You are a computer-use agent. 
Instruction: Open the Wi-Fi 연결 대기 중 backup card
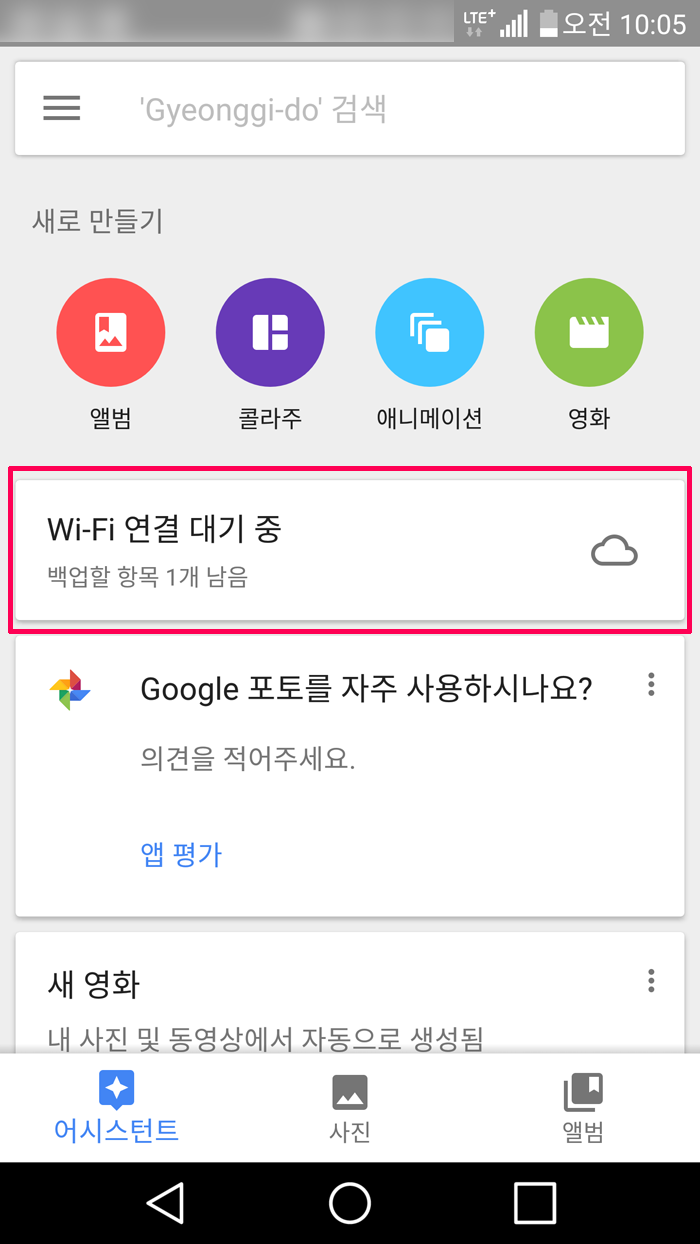[x=350, y=550]
